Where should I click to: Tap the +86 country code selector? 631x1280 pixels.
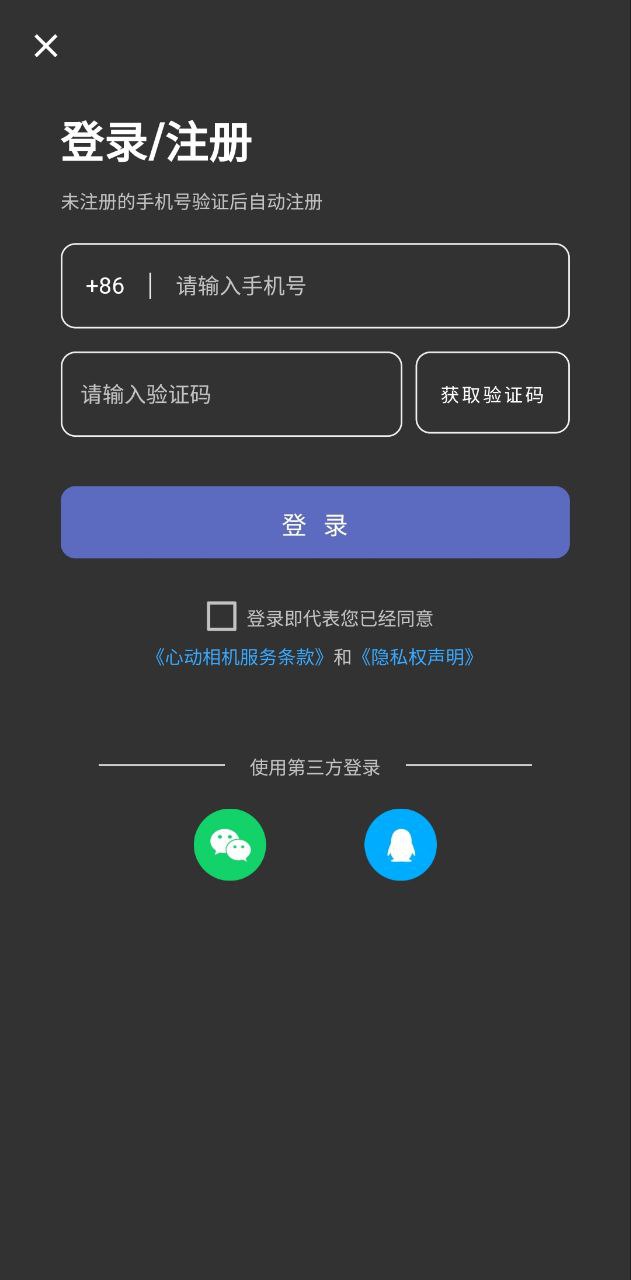point(105,286)
